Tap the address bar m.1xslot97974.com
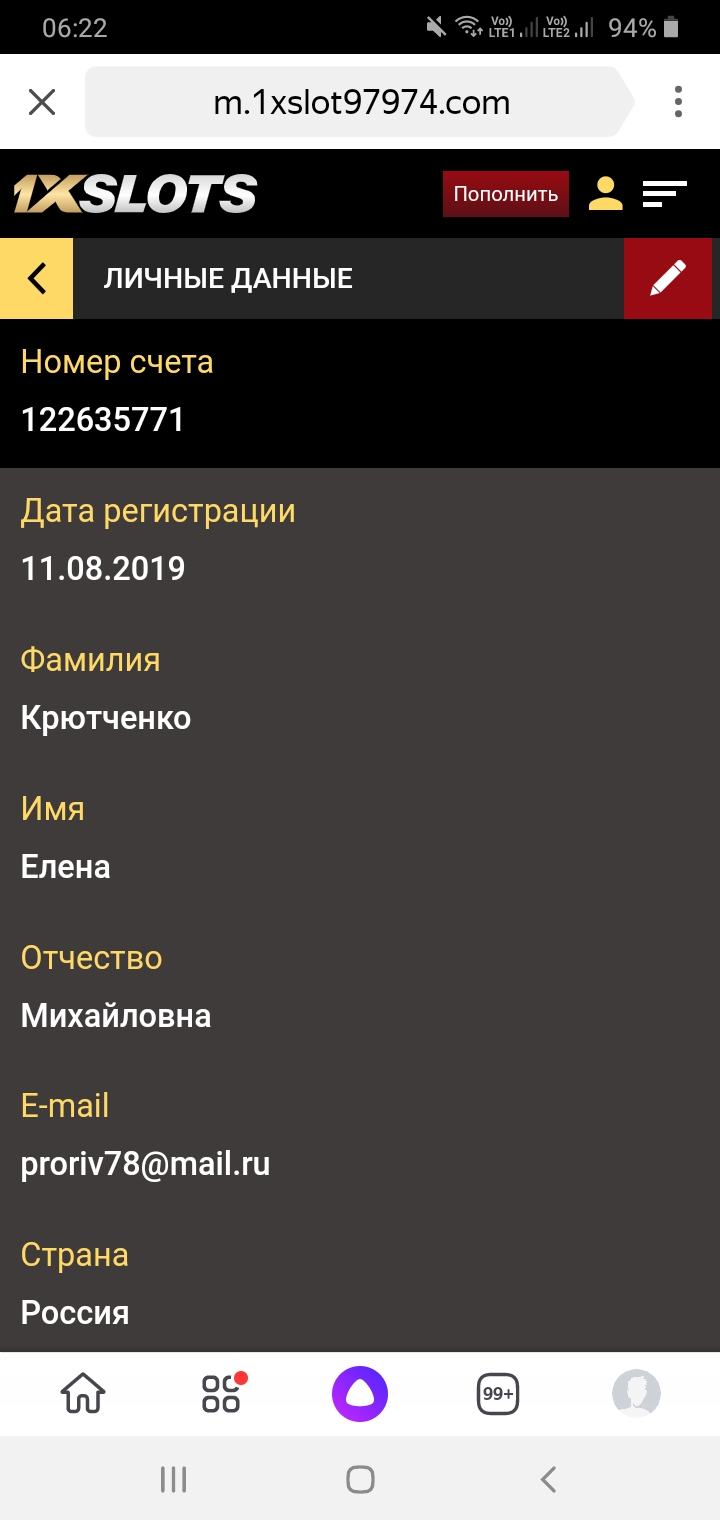720x1520 pixels. [x=360, y=102]
